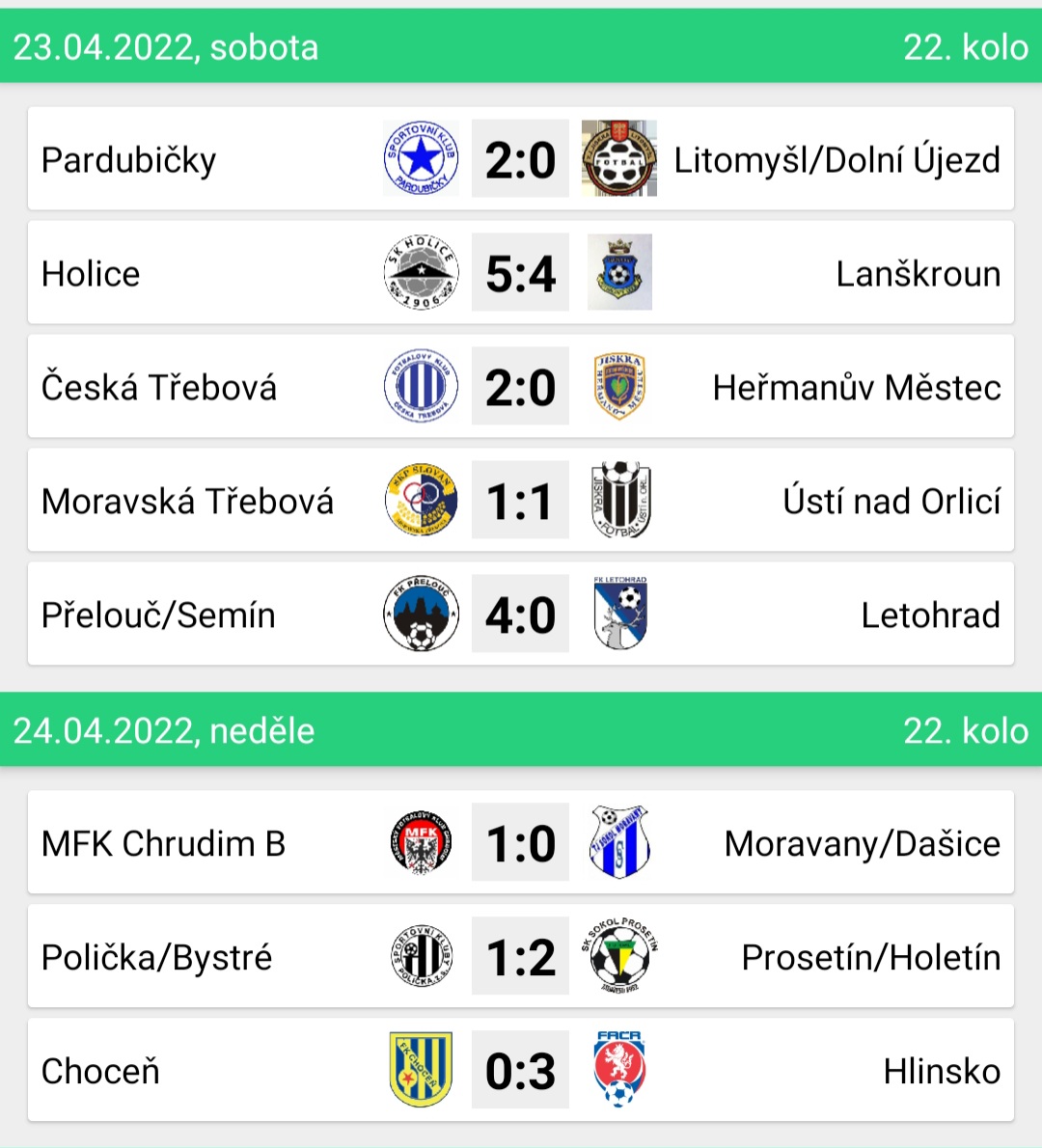The image size is (1042, 1148).
Task: View Česká Třebová vs Heřmanův Městec match
Action: pyautogui.click(x=520, y=387)
